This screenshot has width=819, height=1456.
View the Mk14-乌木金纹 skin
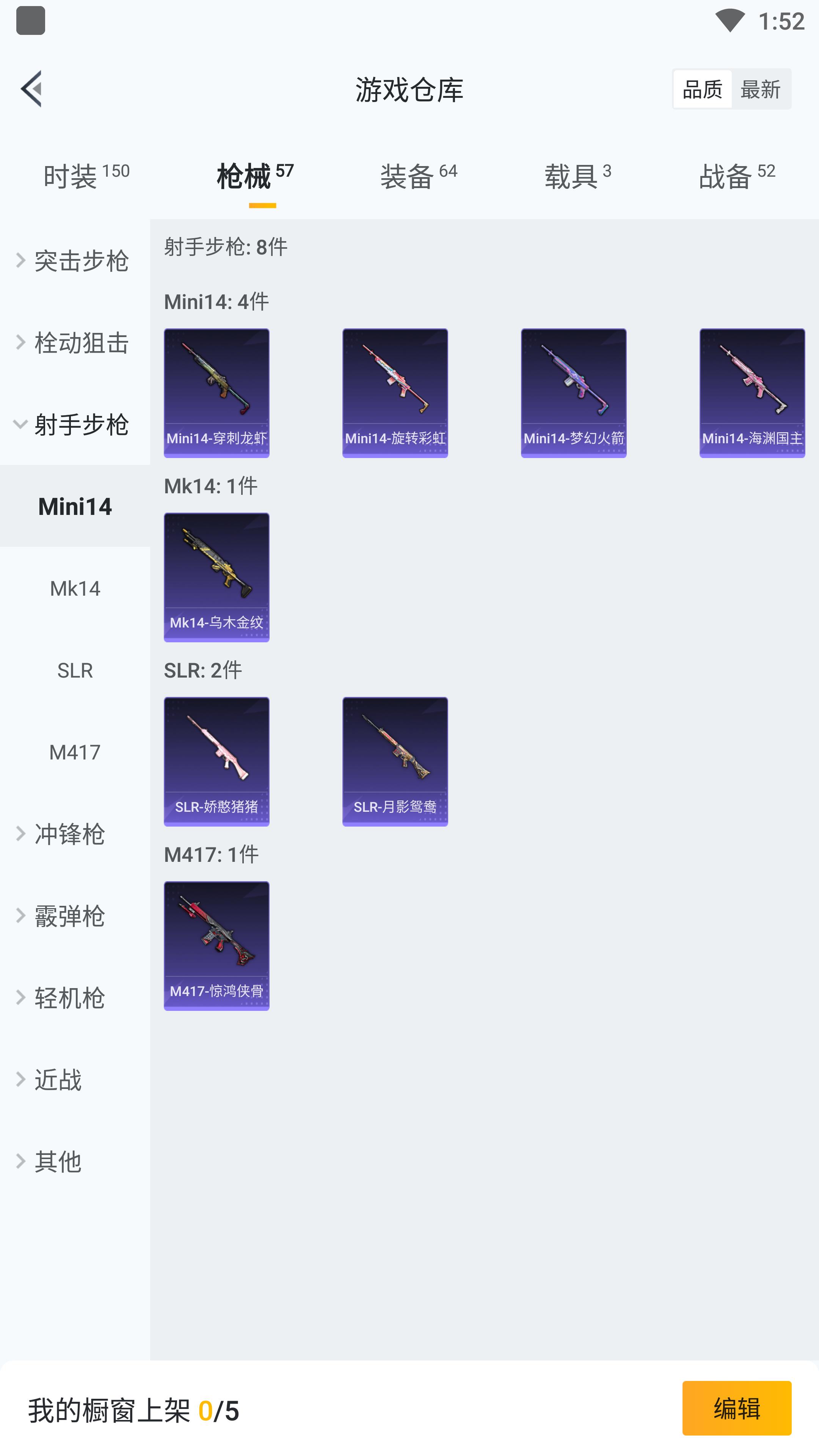217,577
